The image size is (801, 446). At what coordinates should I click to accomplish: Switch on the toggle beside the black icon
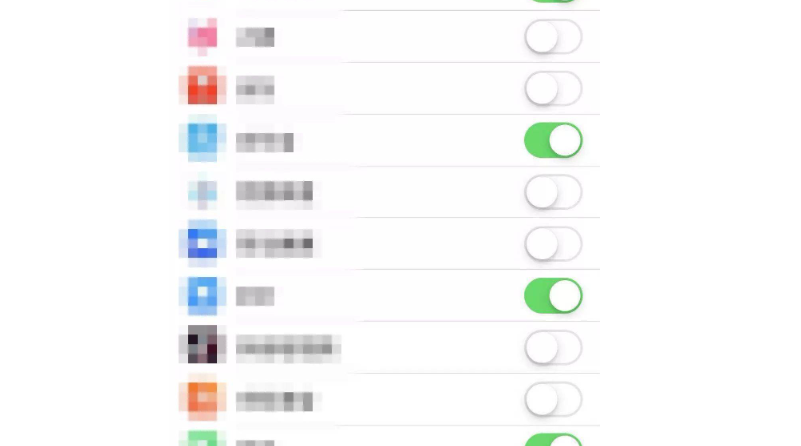(553, 348)
